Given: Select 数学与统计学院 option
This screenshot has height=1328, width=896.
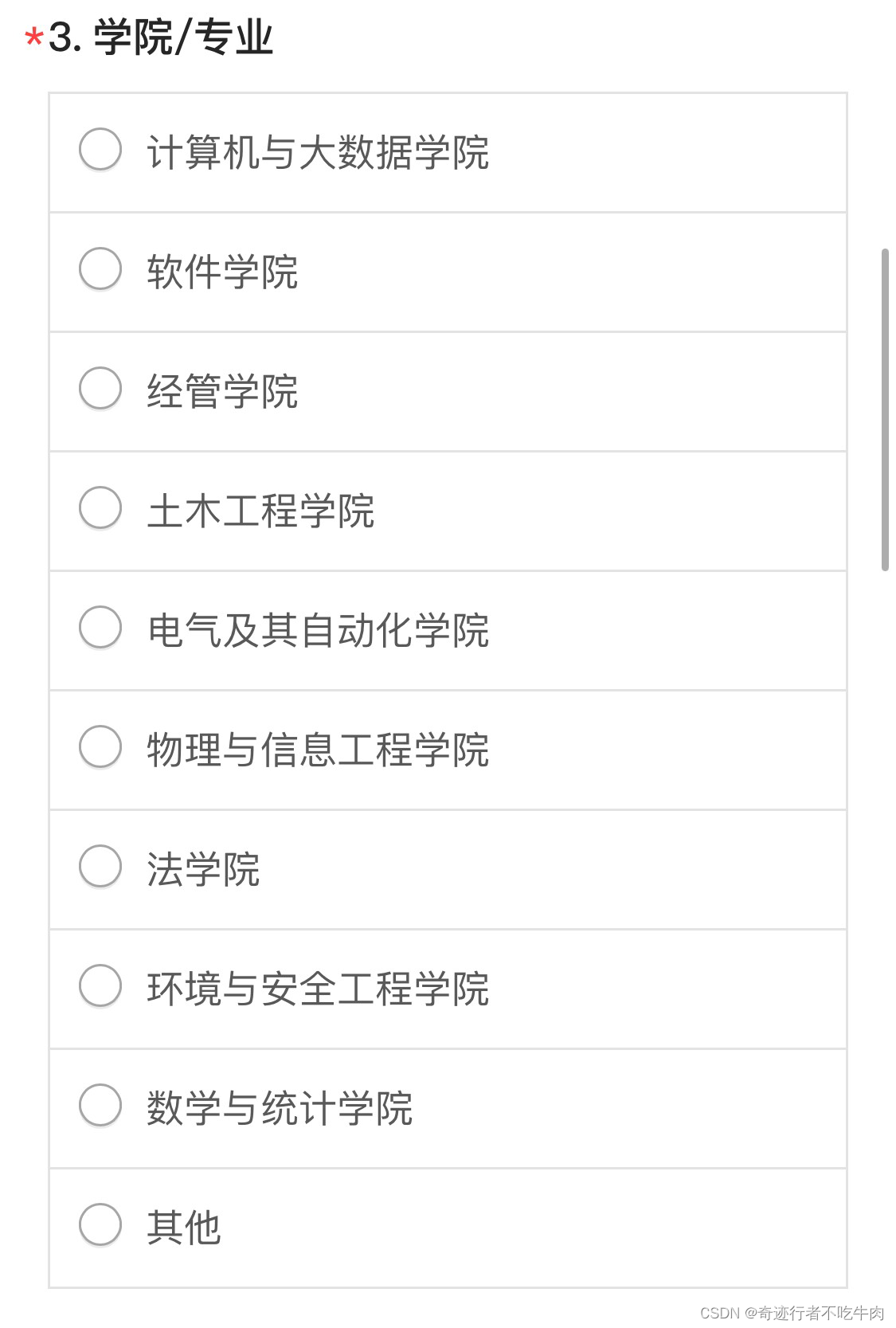Looking at the screenshot, I should (100, 1105).
